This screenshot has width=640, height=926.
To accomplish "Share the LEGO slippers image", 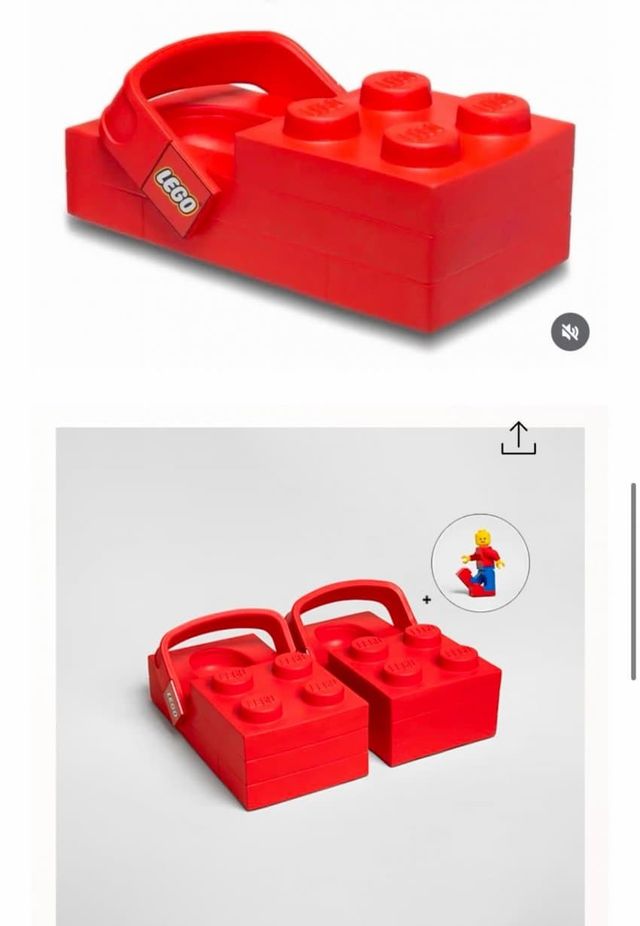I will pos(518,438).
